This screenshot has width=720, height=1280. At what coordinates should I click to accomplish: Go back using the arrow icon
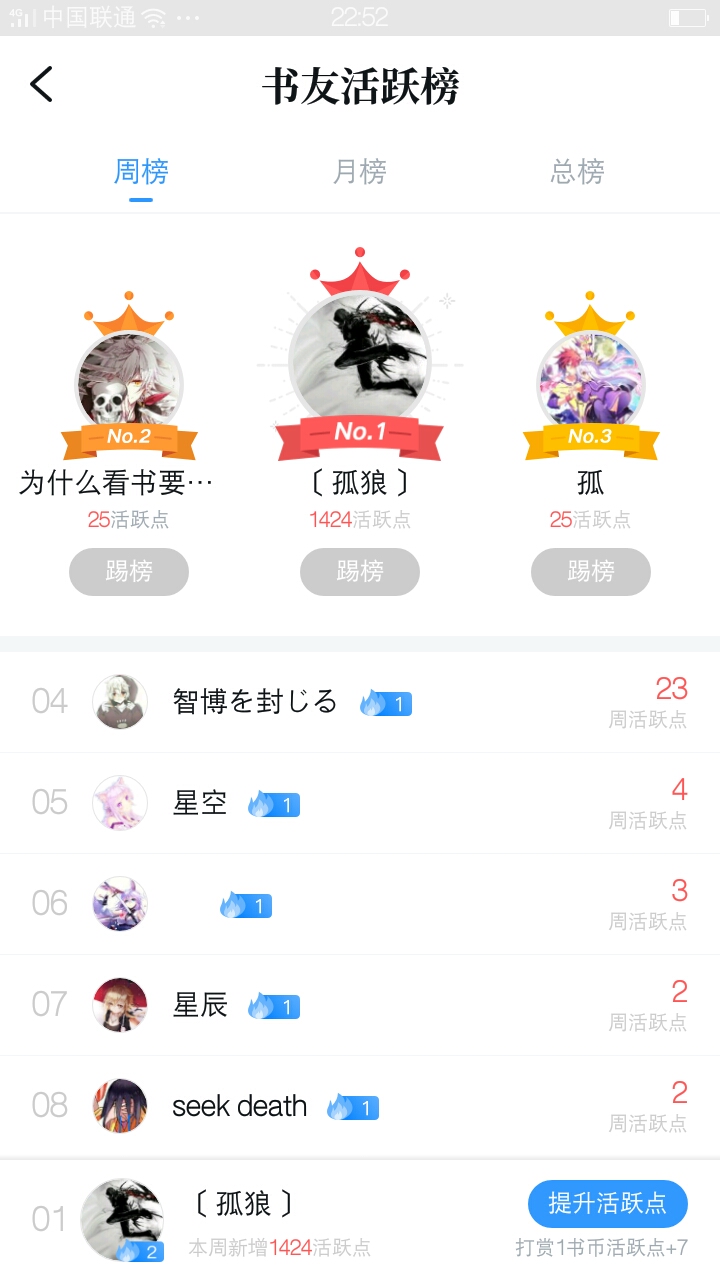(42, 85)
